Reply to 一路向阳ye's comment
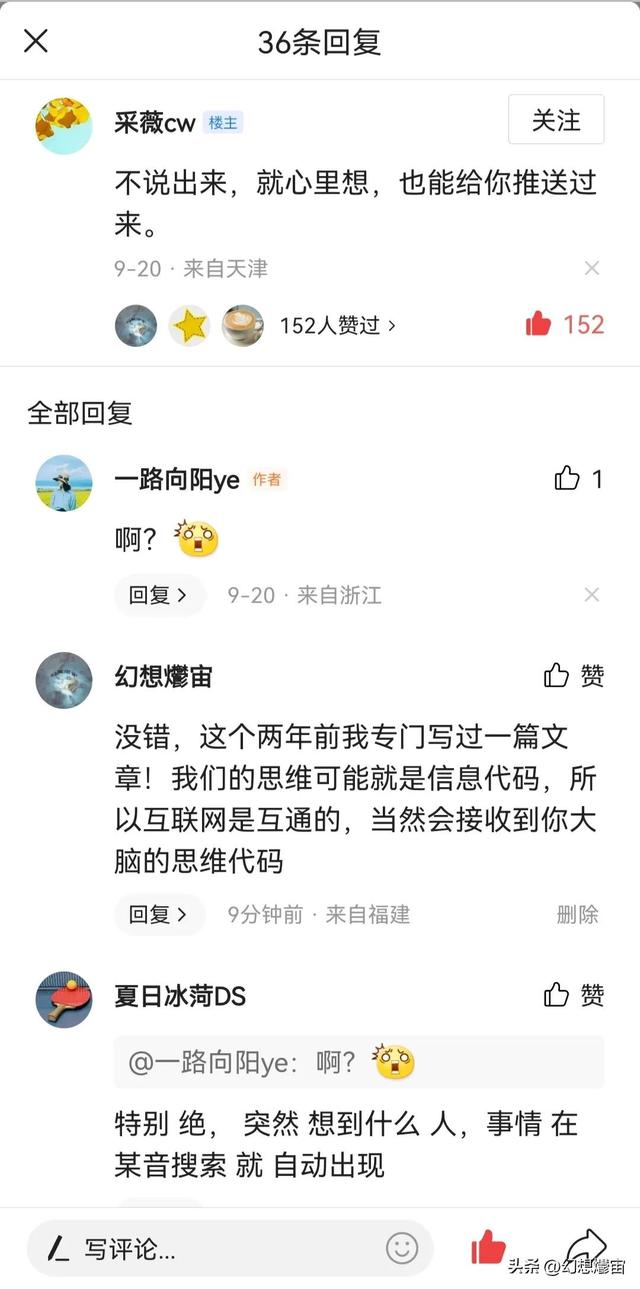This screenshot has height=1289, width=640. point(159,595)
